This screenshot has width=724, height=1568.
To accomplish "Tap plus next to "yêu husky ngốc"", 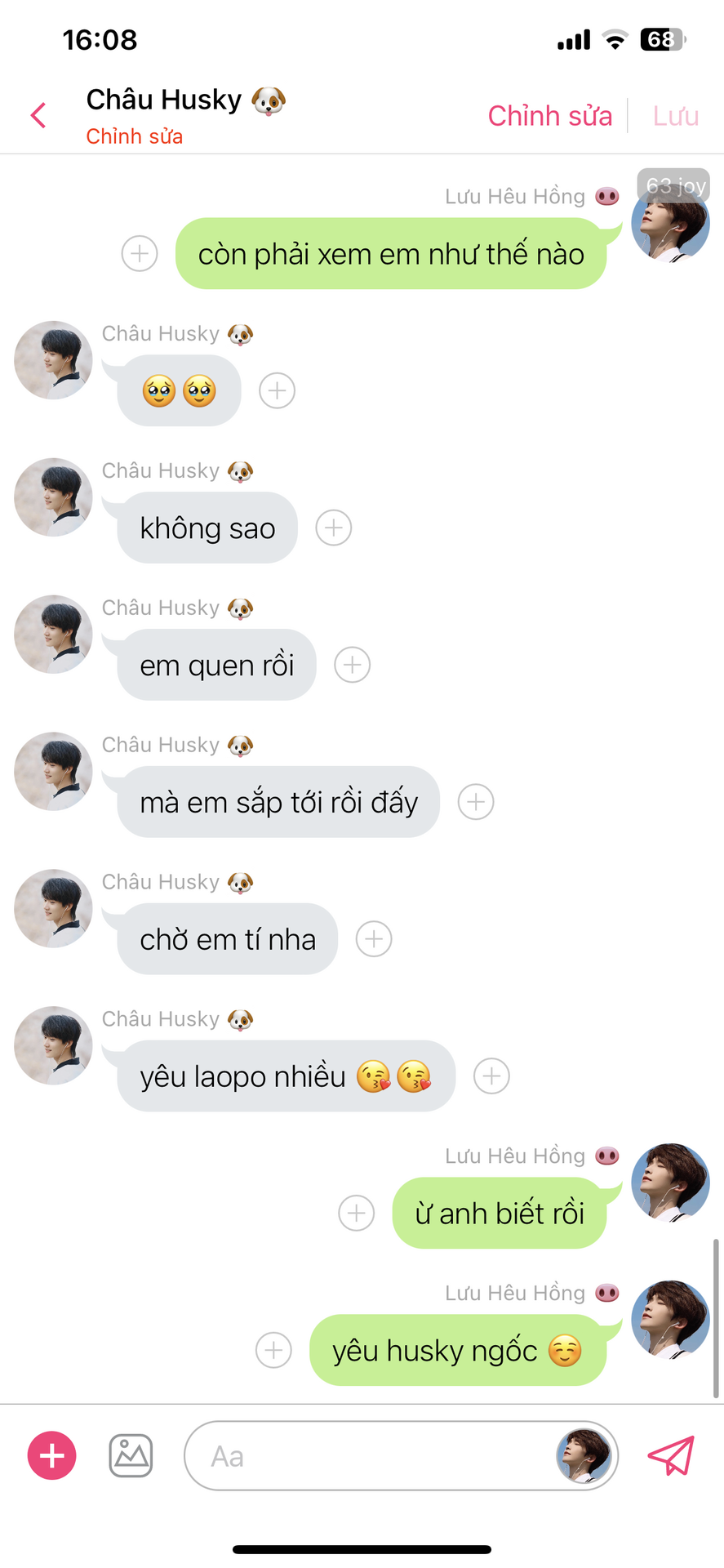I will (273, 1351).
